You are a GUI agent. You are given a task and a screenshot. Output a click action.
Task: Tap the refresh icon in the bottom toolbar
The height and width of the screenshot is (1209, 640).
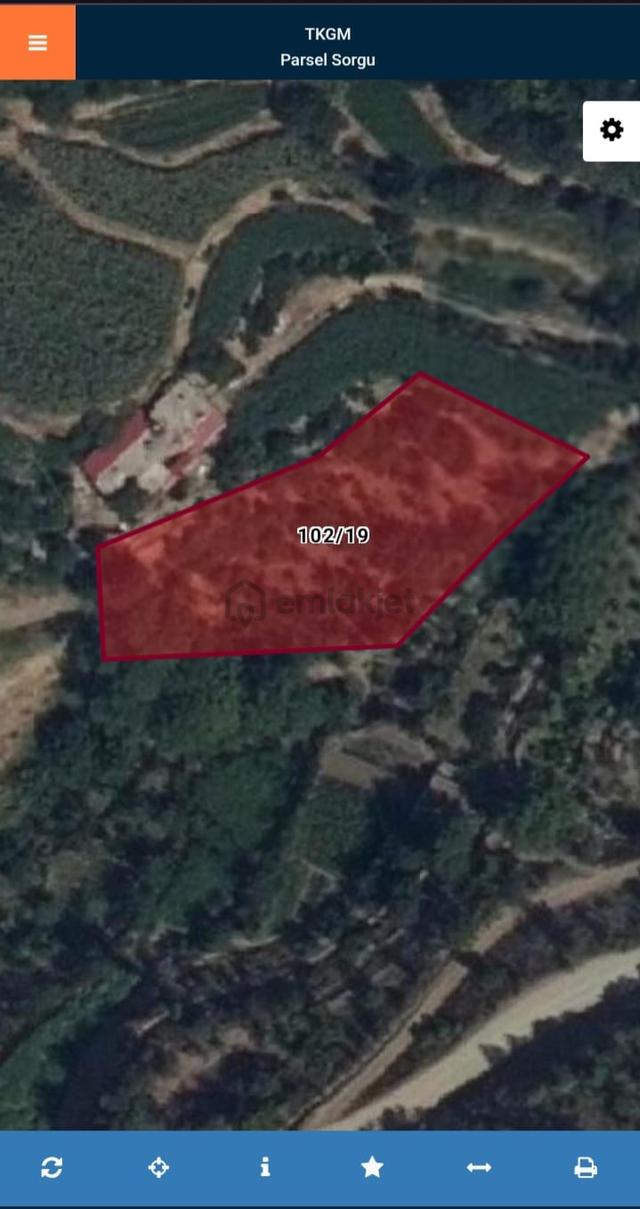[x=52, y=1167]
